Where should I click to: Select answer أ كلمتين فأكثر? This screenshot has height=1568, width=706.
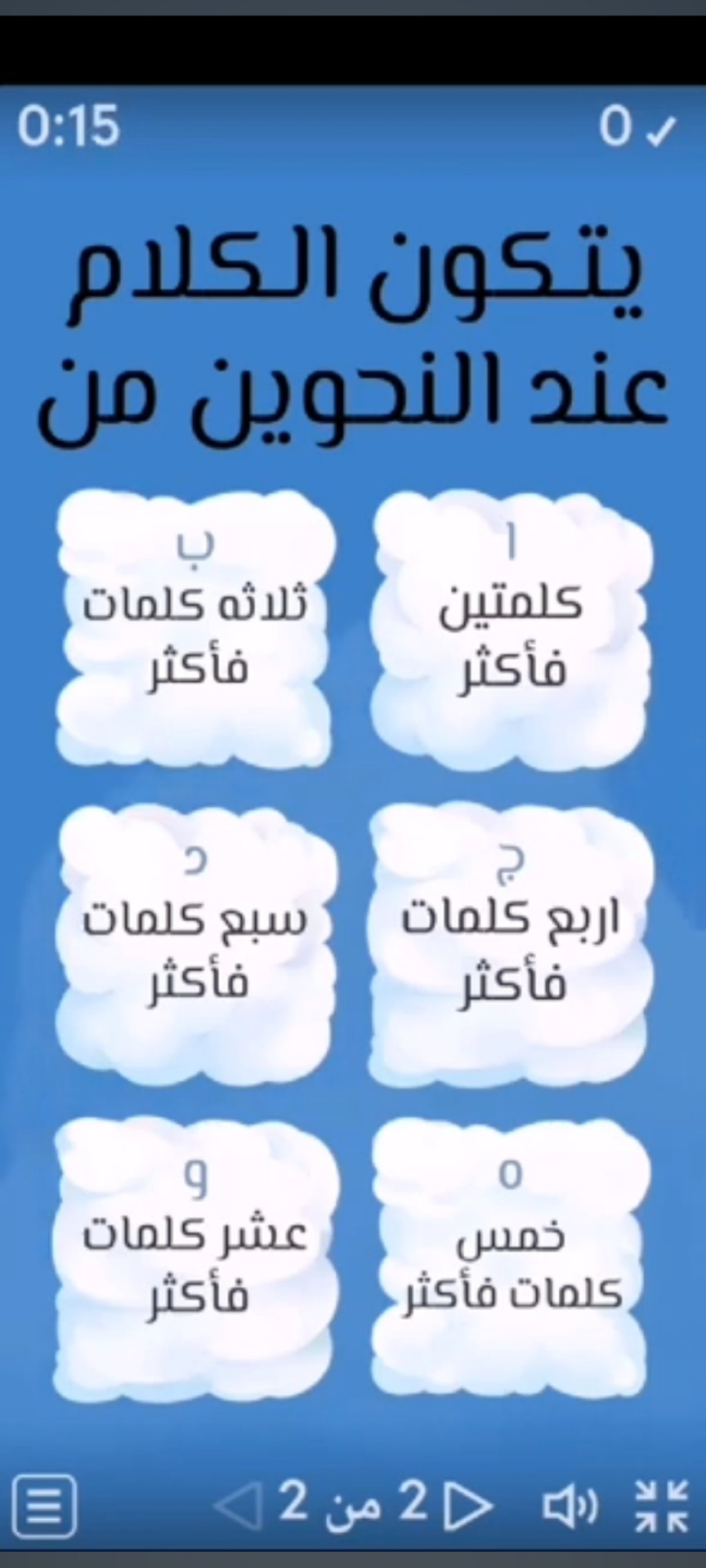click(511, 630)
